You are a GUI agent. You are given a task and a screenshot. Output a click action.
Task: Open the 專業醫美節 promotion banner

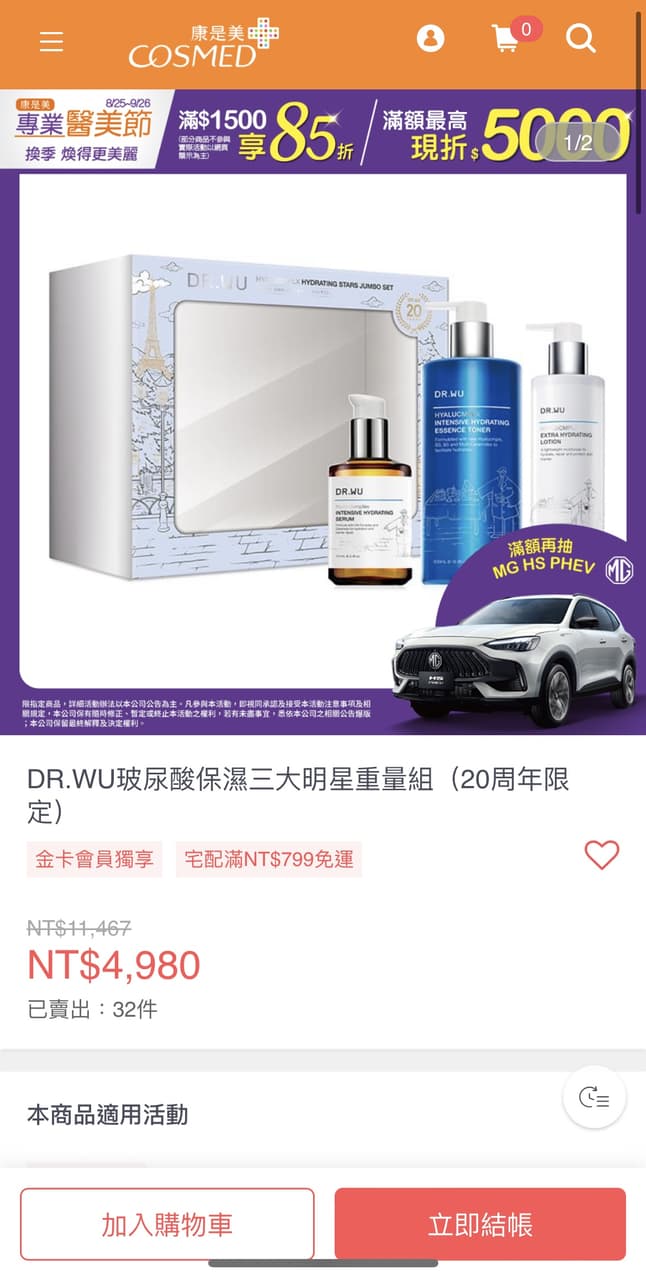point(322,131)
